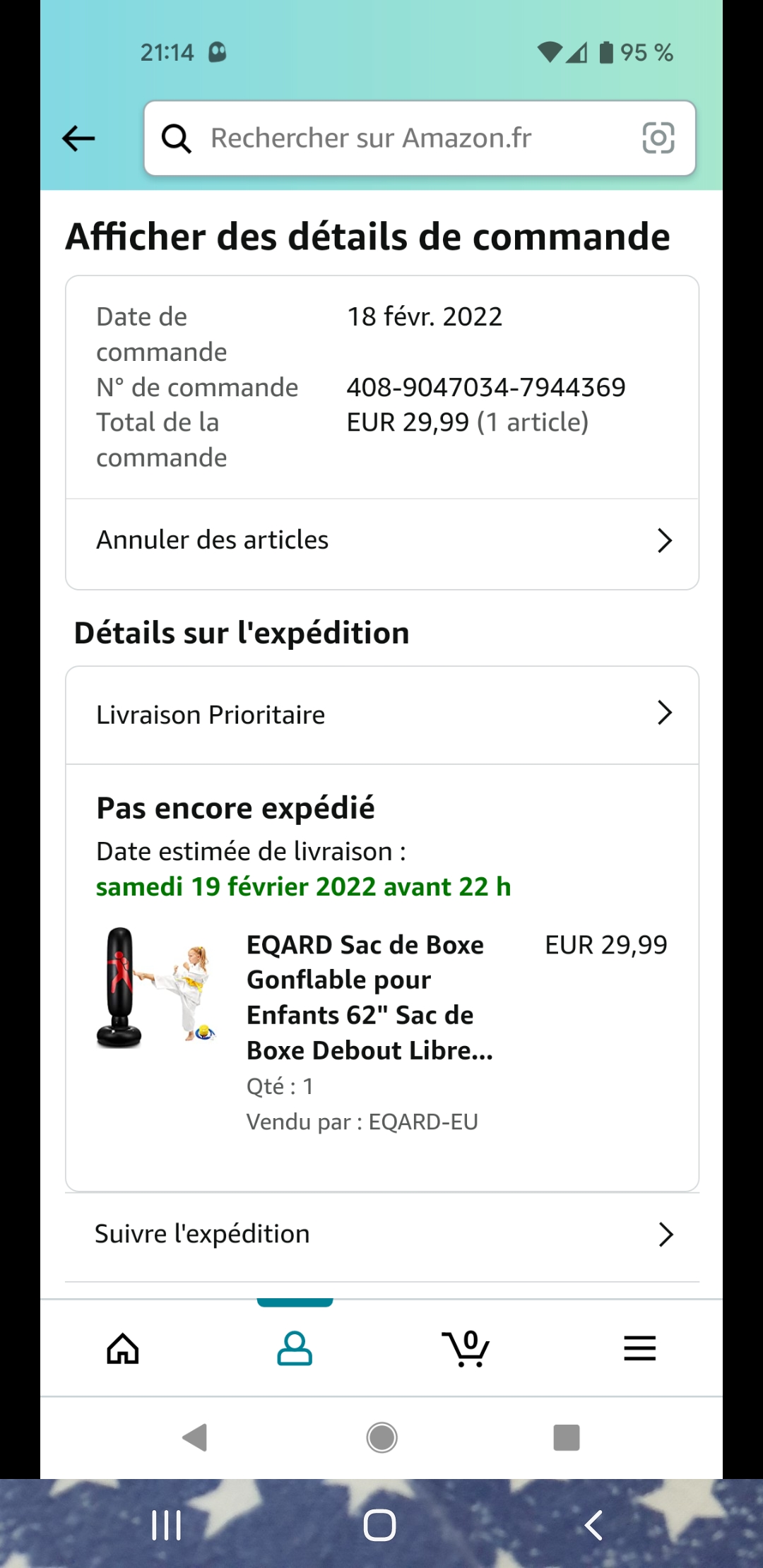Open Annuler des articles
The image size is (763, 1568).
tap(381, 540)
